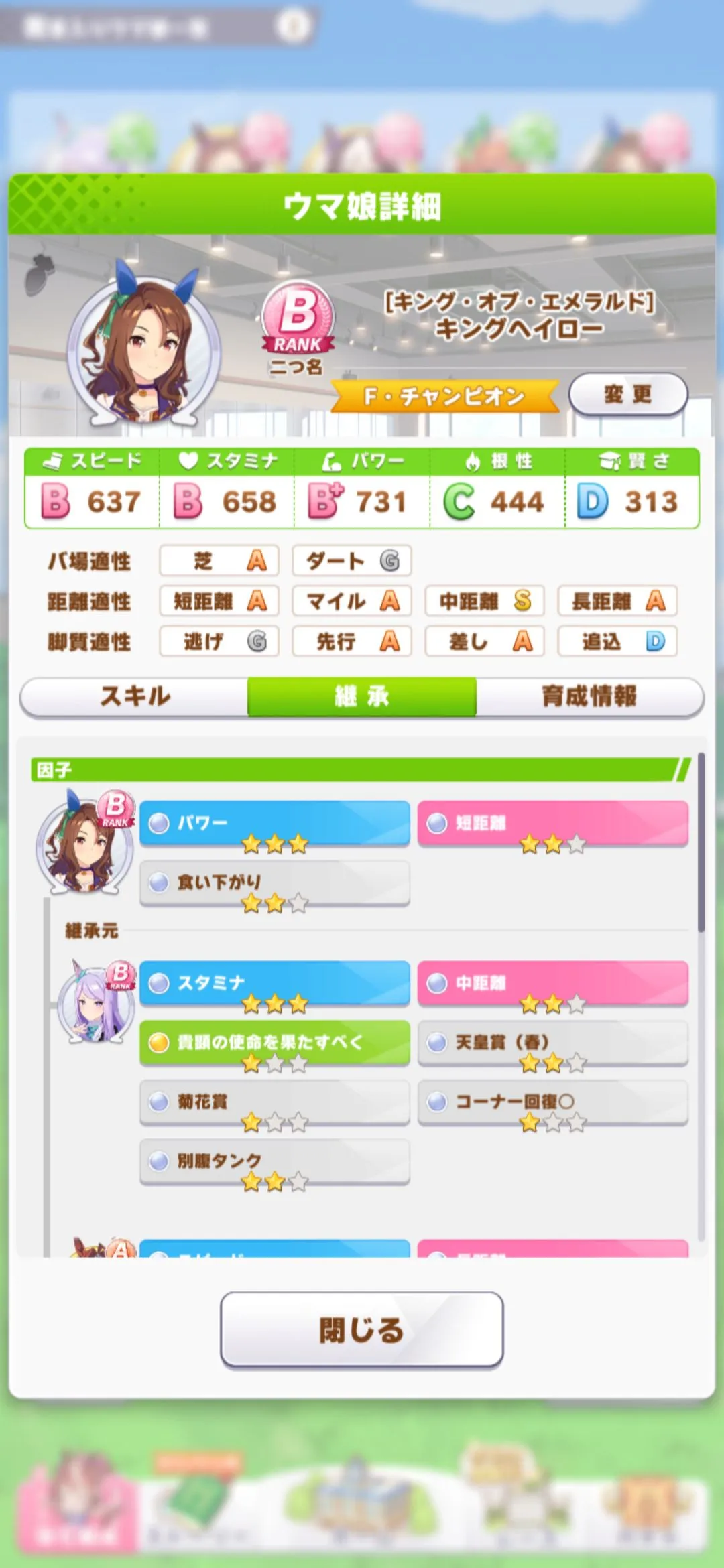Tap the 菊花賞 factor
Viewport: 724px width, 1568px height.
[274, 1102]
